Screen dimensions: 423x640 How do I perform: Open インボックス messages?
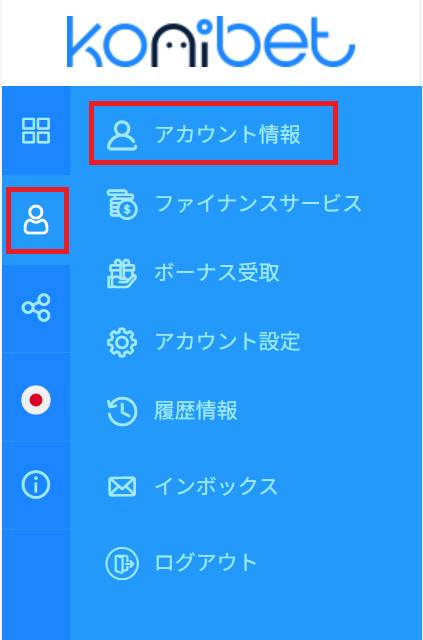coord(192,487)
